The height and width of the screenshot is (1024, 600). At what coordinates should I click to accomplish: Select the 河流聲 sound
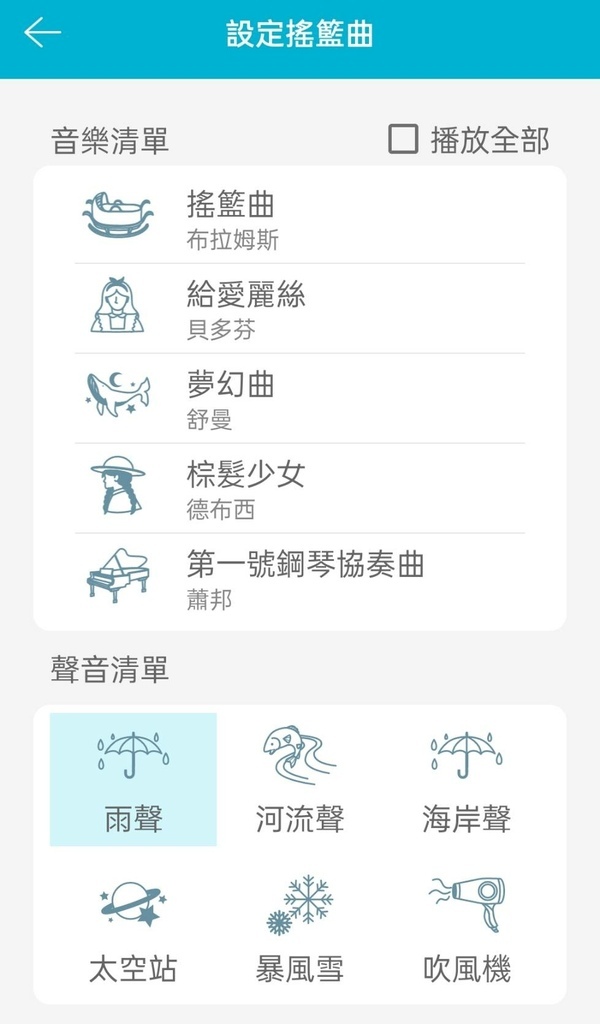pos(300,780)
